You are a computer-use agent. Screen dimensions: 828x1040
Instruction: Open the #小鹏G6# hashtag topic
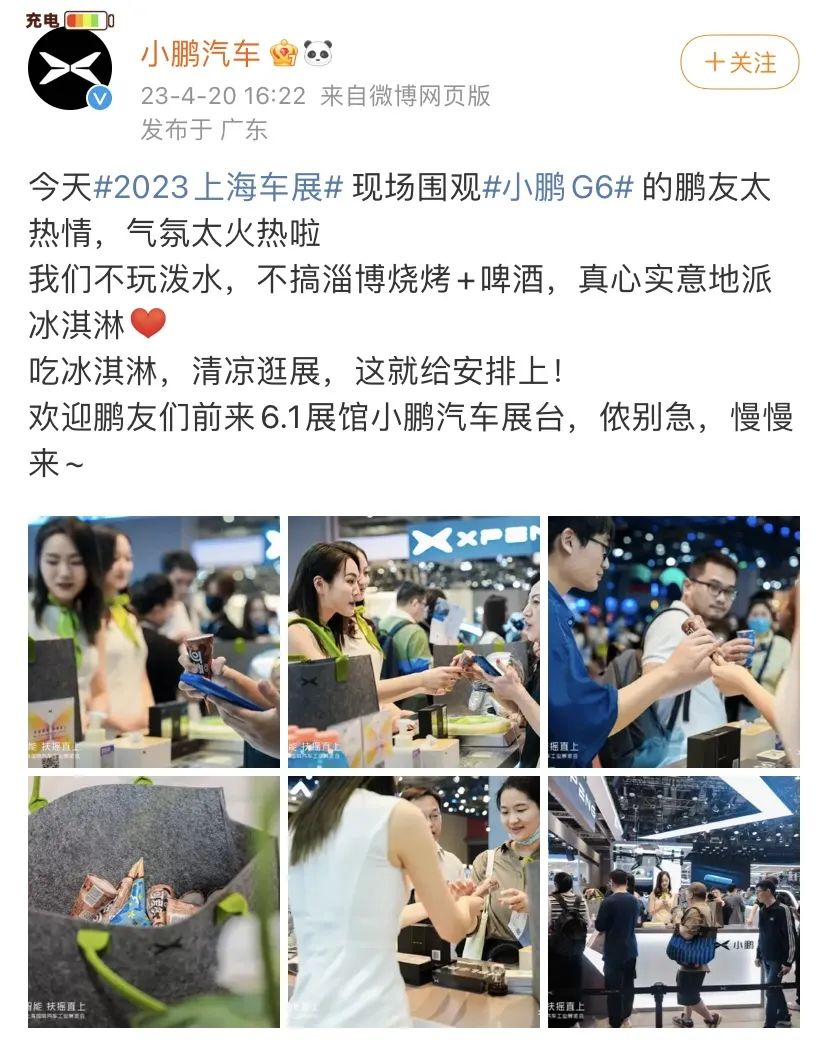pyautogui.click(x=558, y=187)
